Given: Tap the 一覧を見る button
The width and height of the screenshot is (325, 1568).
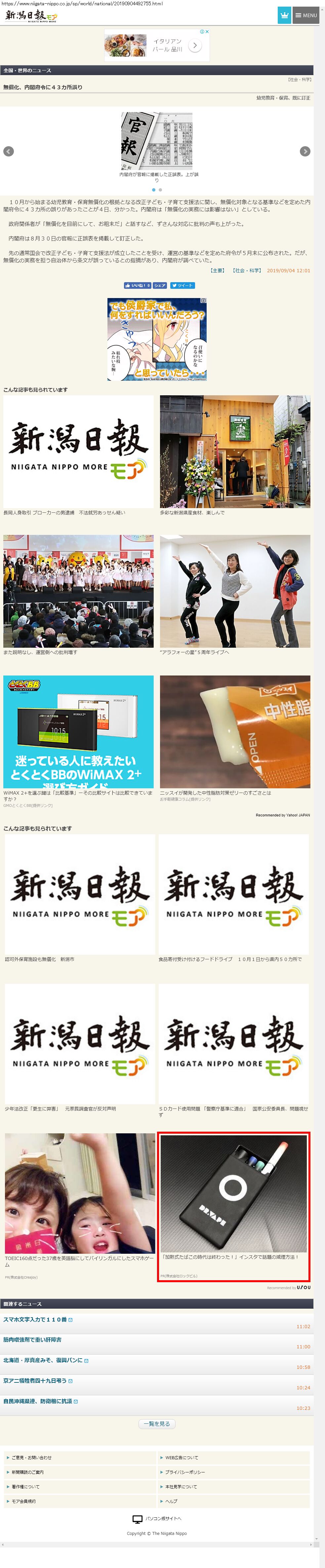Looking at the screenshot, I should [x=156, y=1424].
